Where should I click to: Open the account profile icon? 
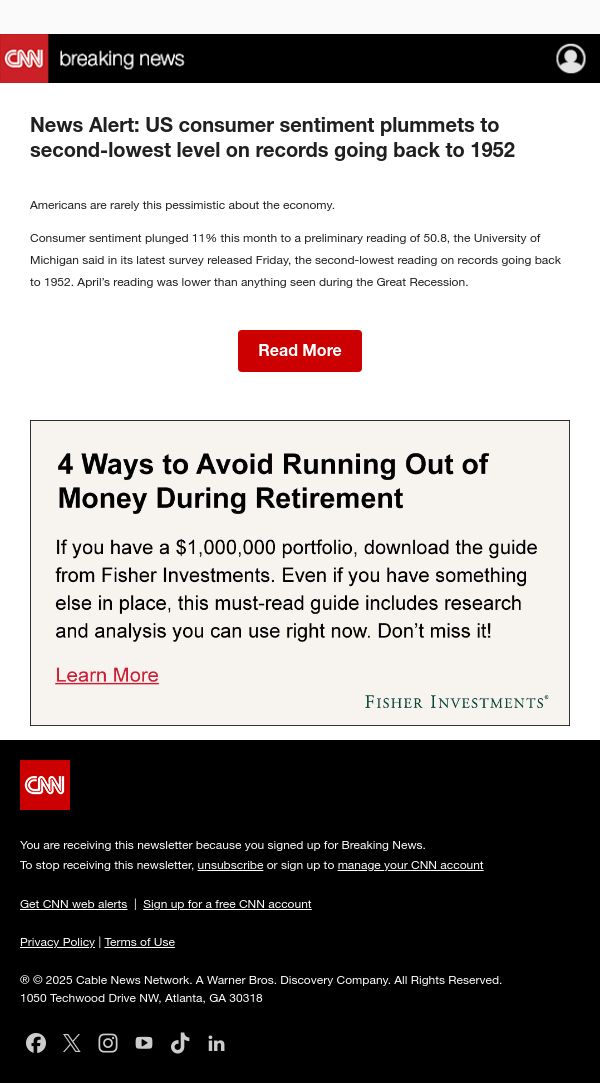pos(571,59)
